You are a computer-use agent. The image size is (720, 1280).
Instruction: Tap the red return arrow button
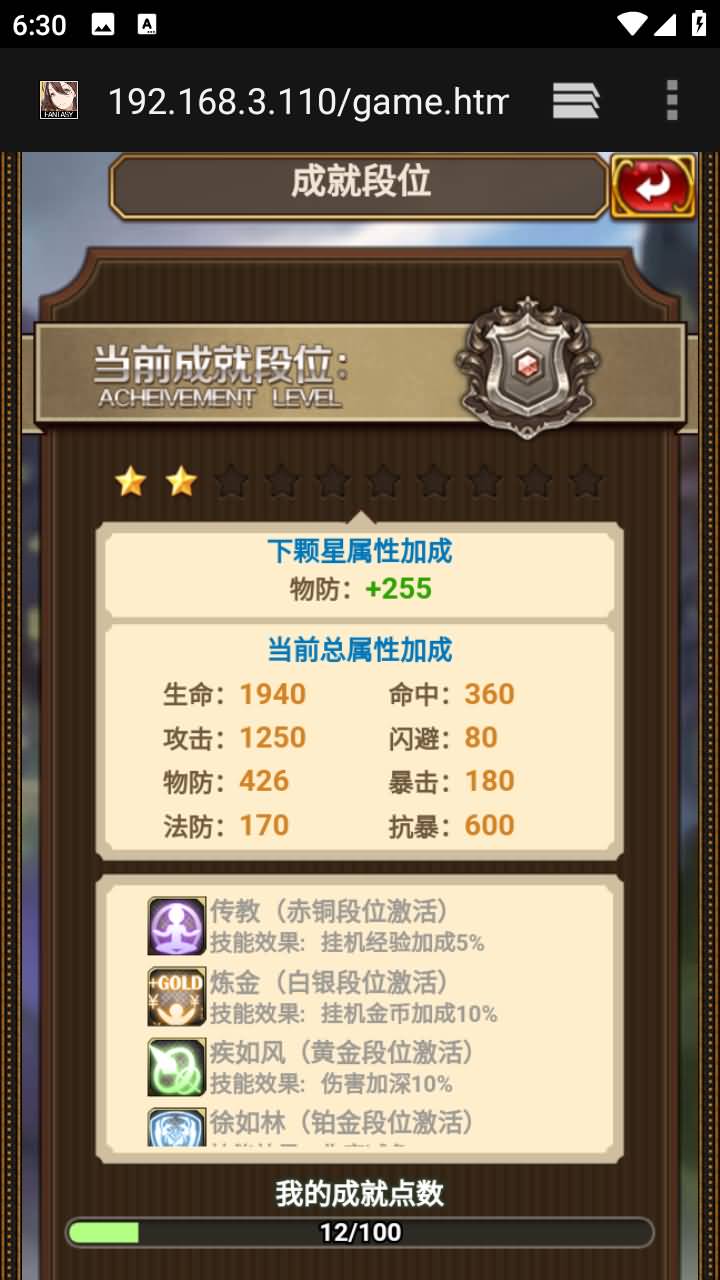[653, 186]
